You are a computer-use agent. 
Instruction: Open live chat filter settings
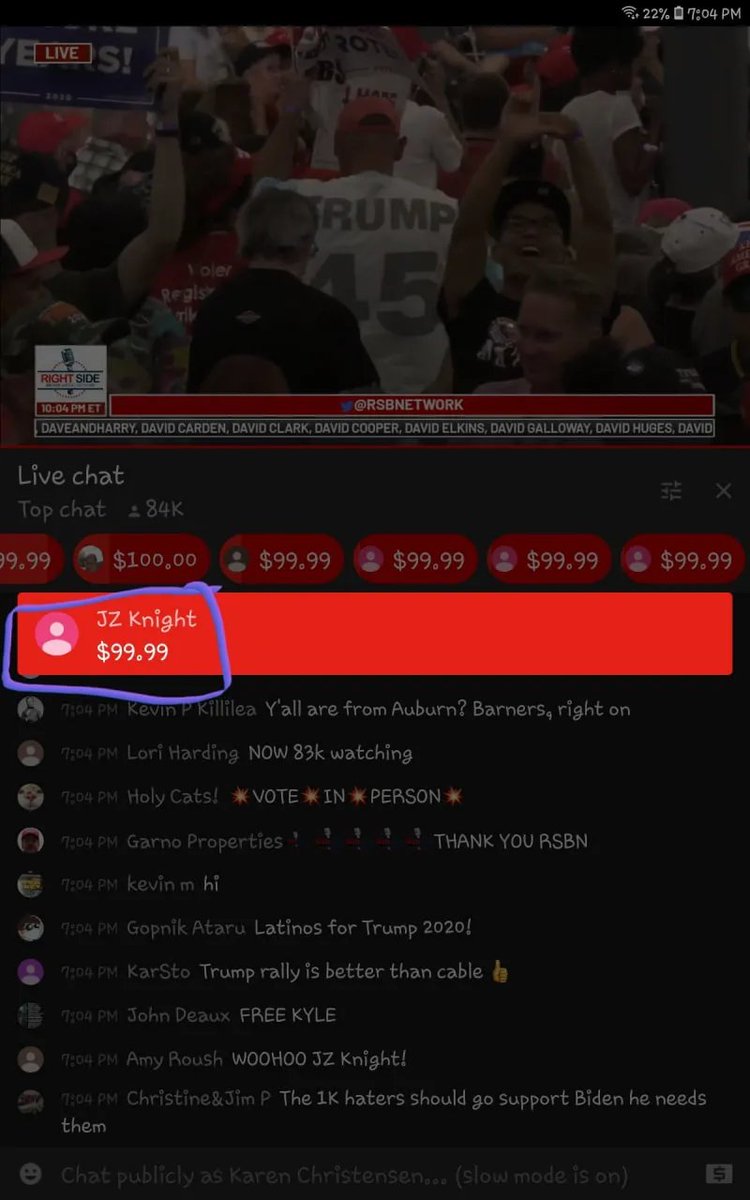(671, 491)
